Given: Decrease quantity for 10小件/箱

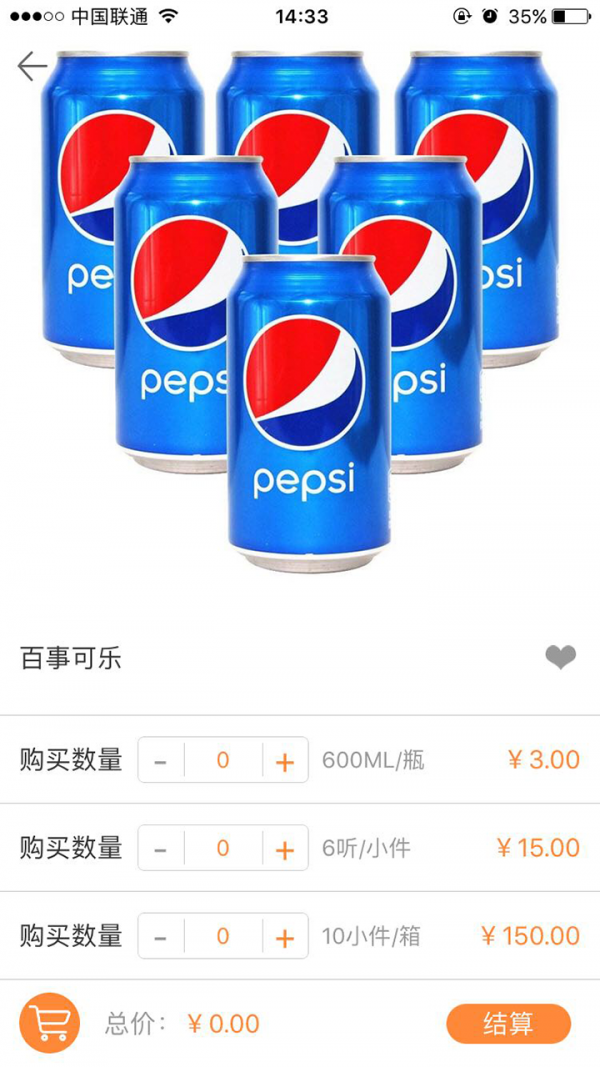Looking at the screenshot, I should coord(161,937).
